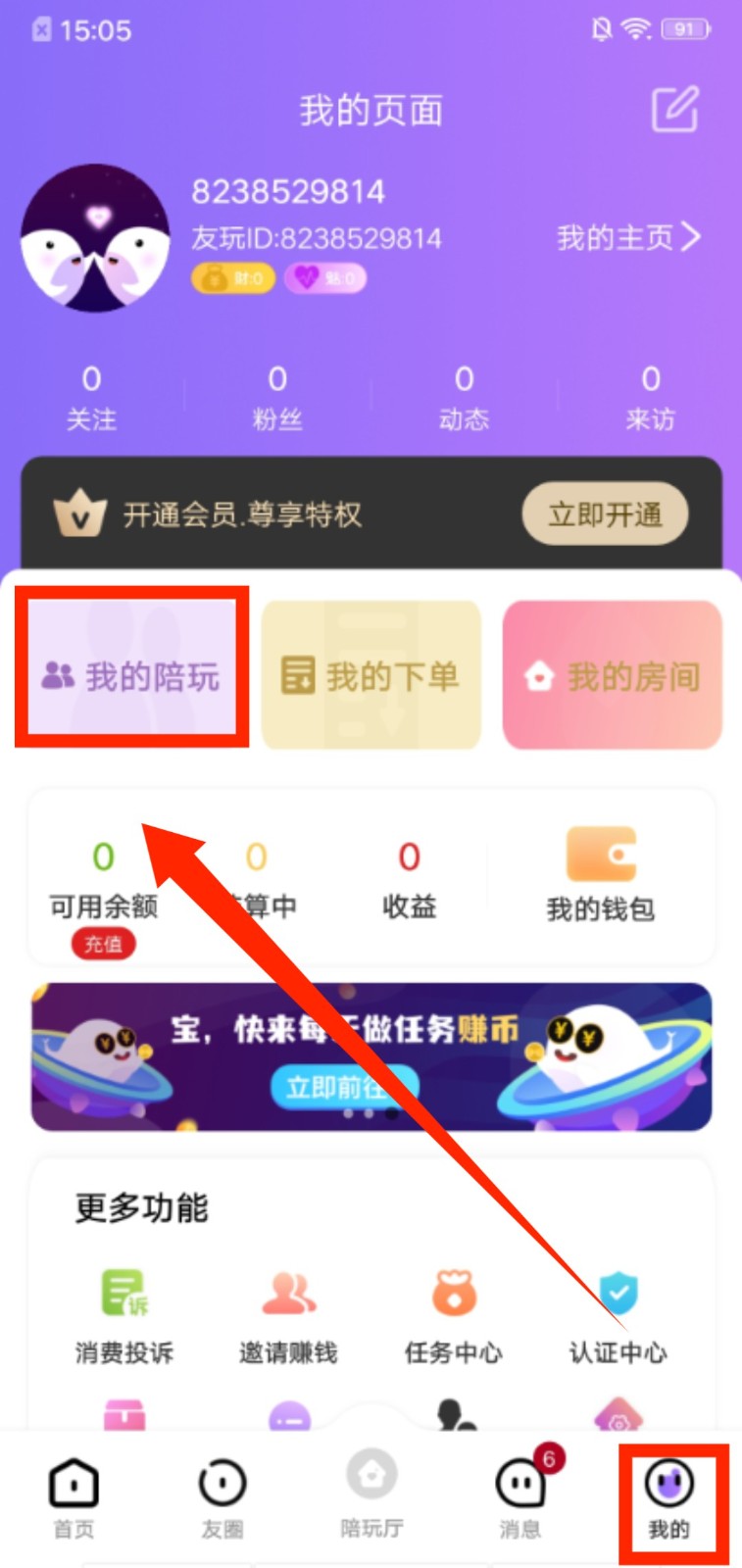Tap the red 充值 recharge button
Image resolution: width=742 pixels, height=1568 pixels.
click(x=103, y=945)
